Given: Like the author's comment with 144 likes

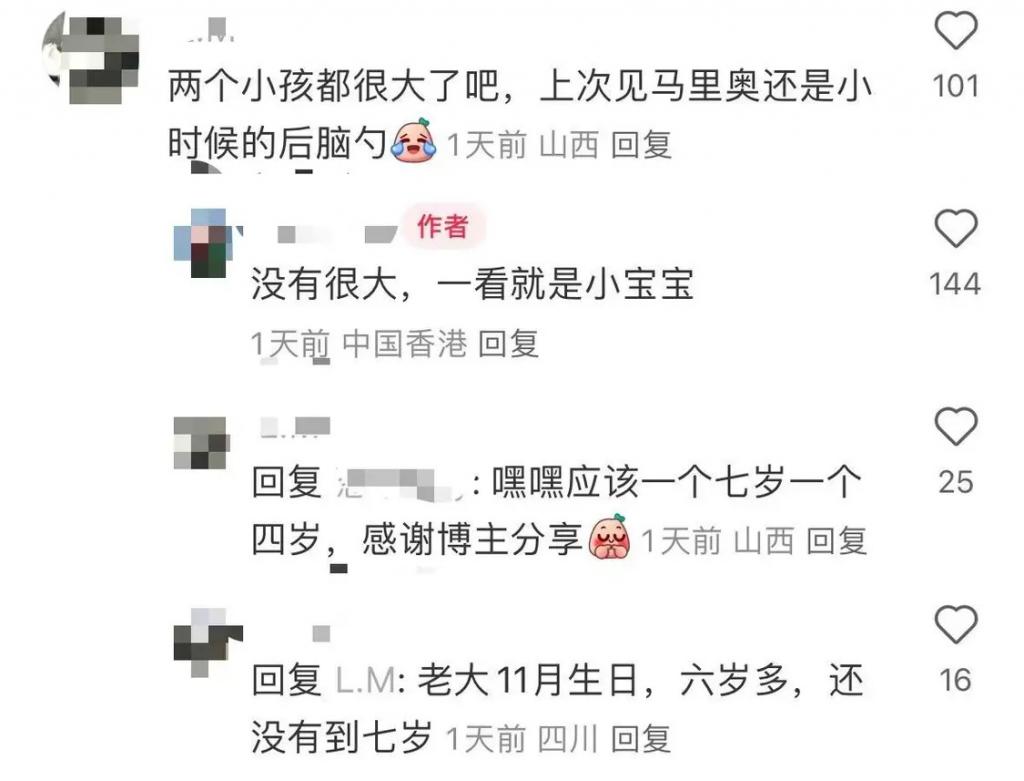Looking at the screenshot, I should point(955,230).
